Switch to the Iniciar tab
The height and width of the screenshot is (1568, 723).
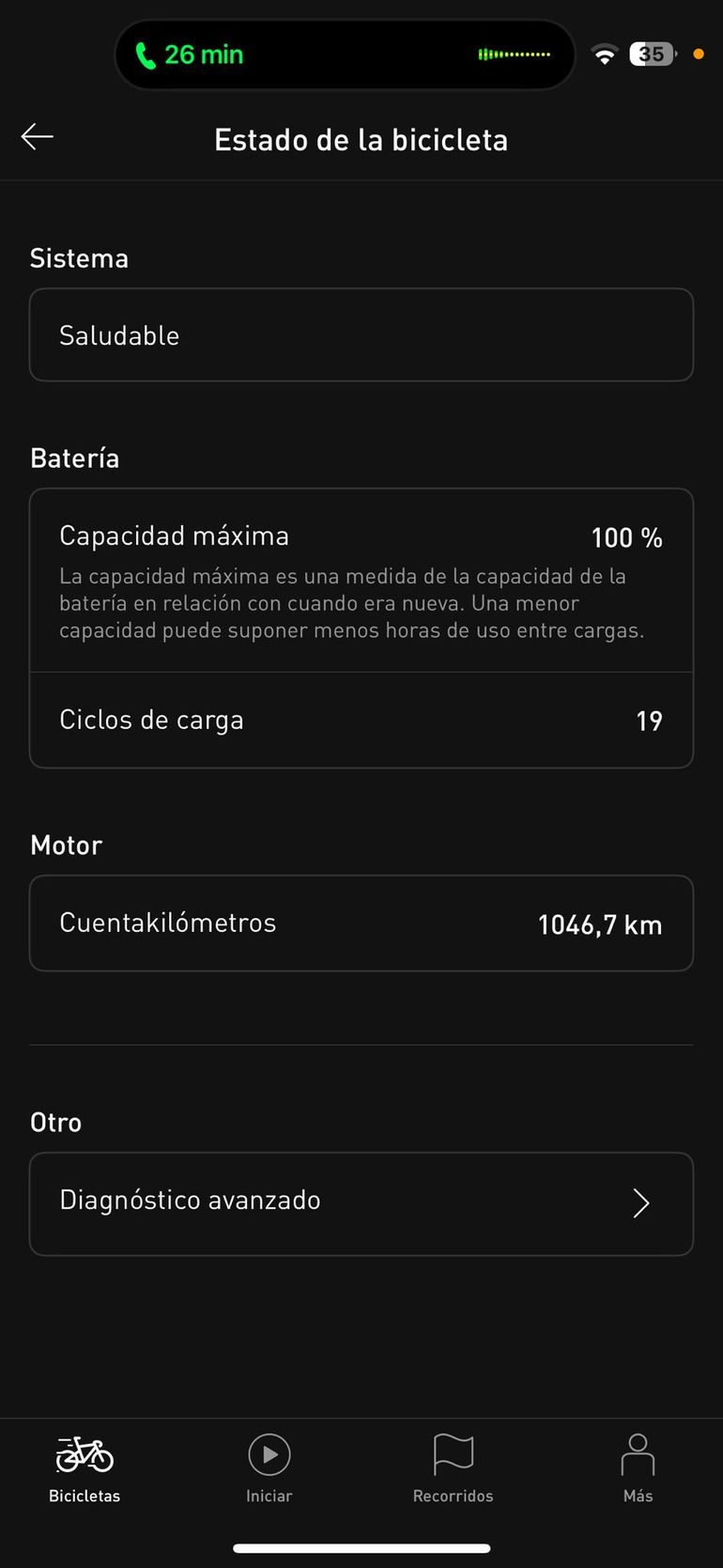tap(269, 1469)
